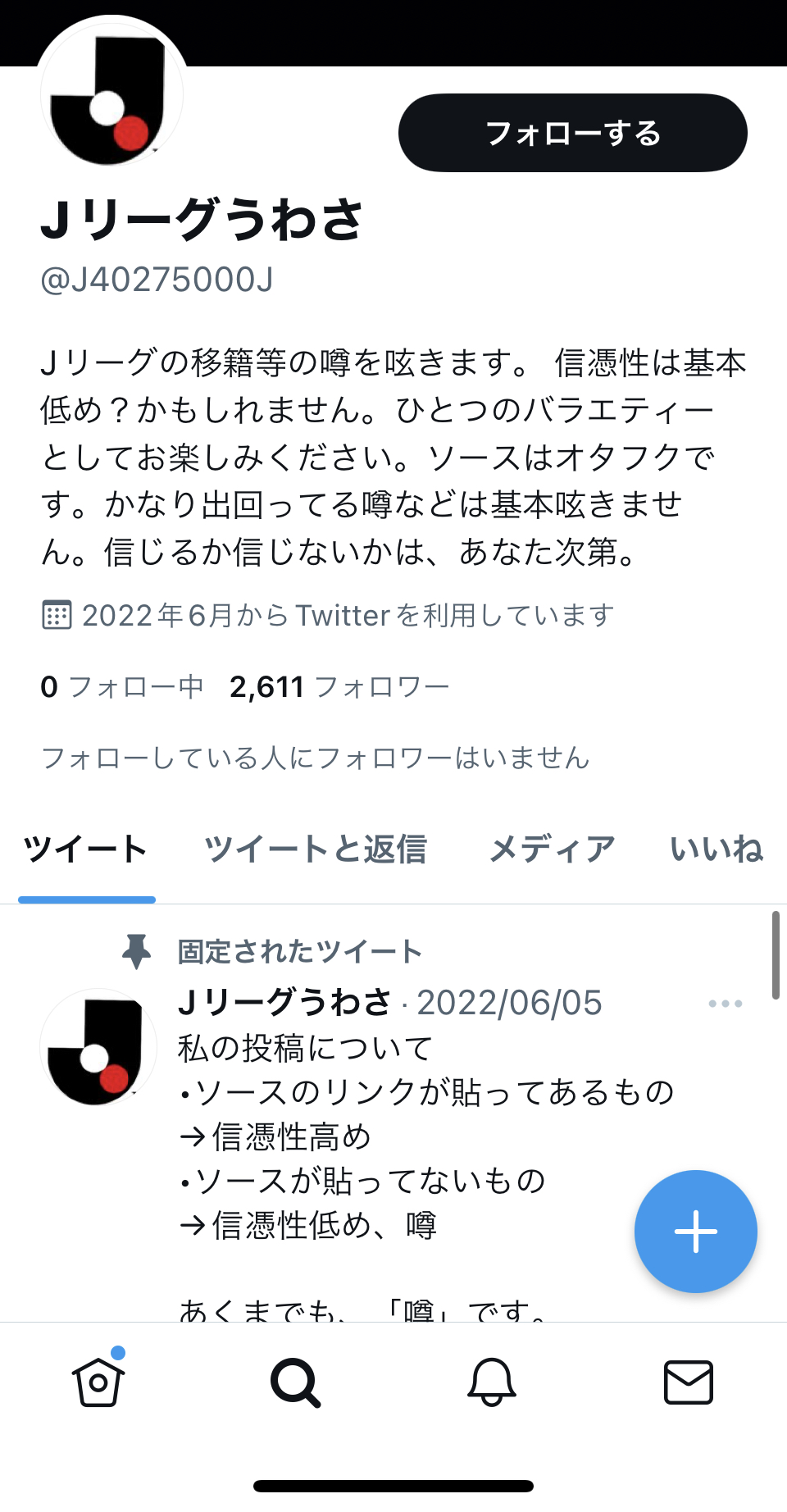Open the search tab
Screen dimensions: 787x1512
coord(295,1382)
